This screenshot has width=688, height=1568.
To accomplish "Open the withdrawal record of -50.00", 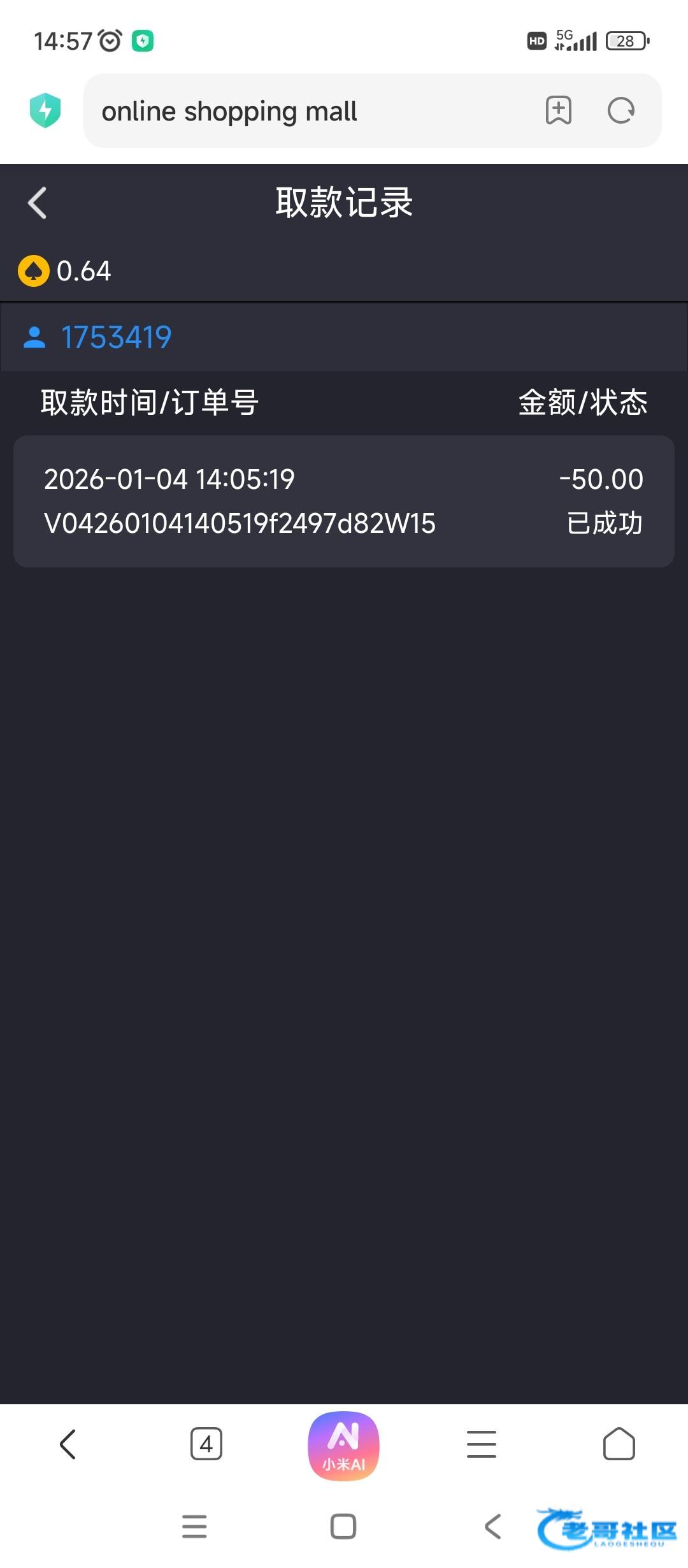I will click(344, 501).
